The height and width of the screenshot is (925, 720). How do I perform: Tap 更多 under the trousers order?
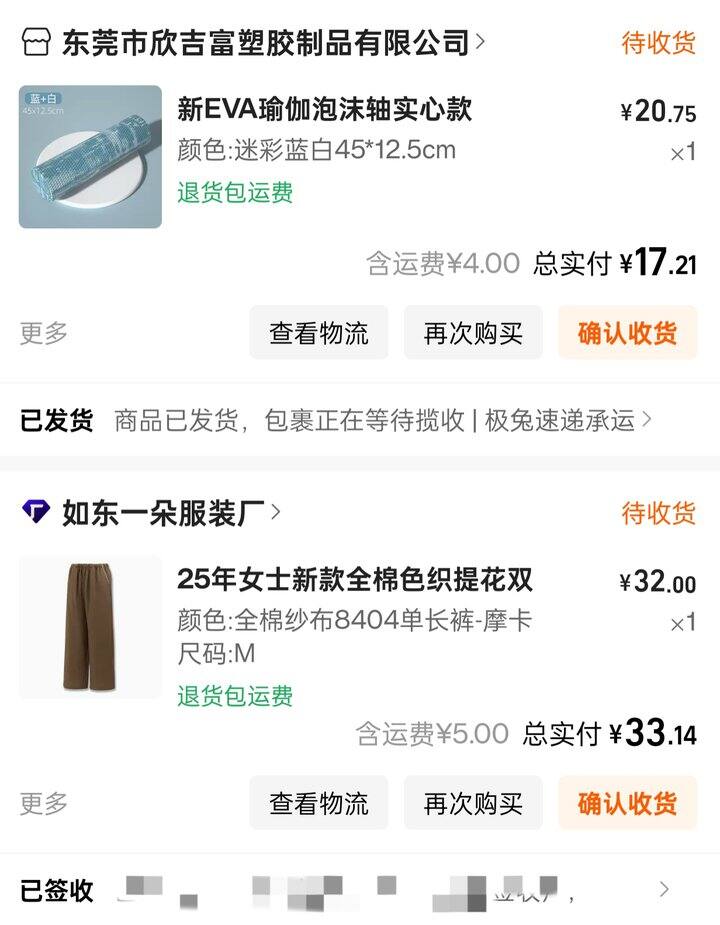44,803
